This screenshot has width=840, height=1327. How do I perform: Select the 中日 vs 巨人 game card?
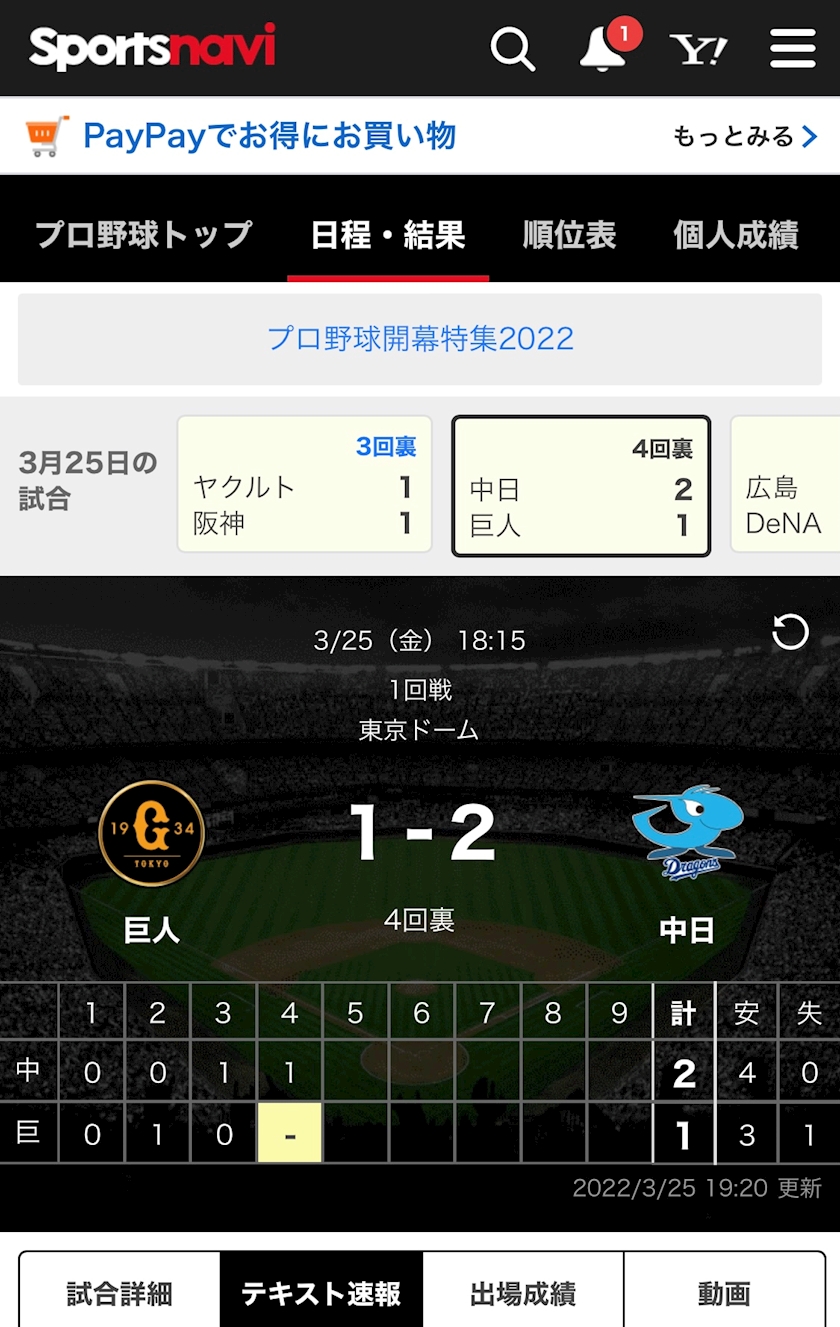(x=581, y=486)
